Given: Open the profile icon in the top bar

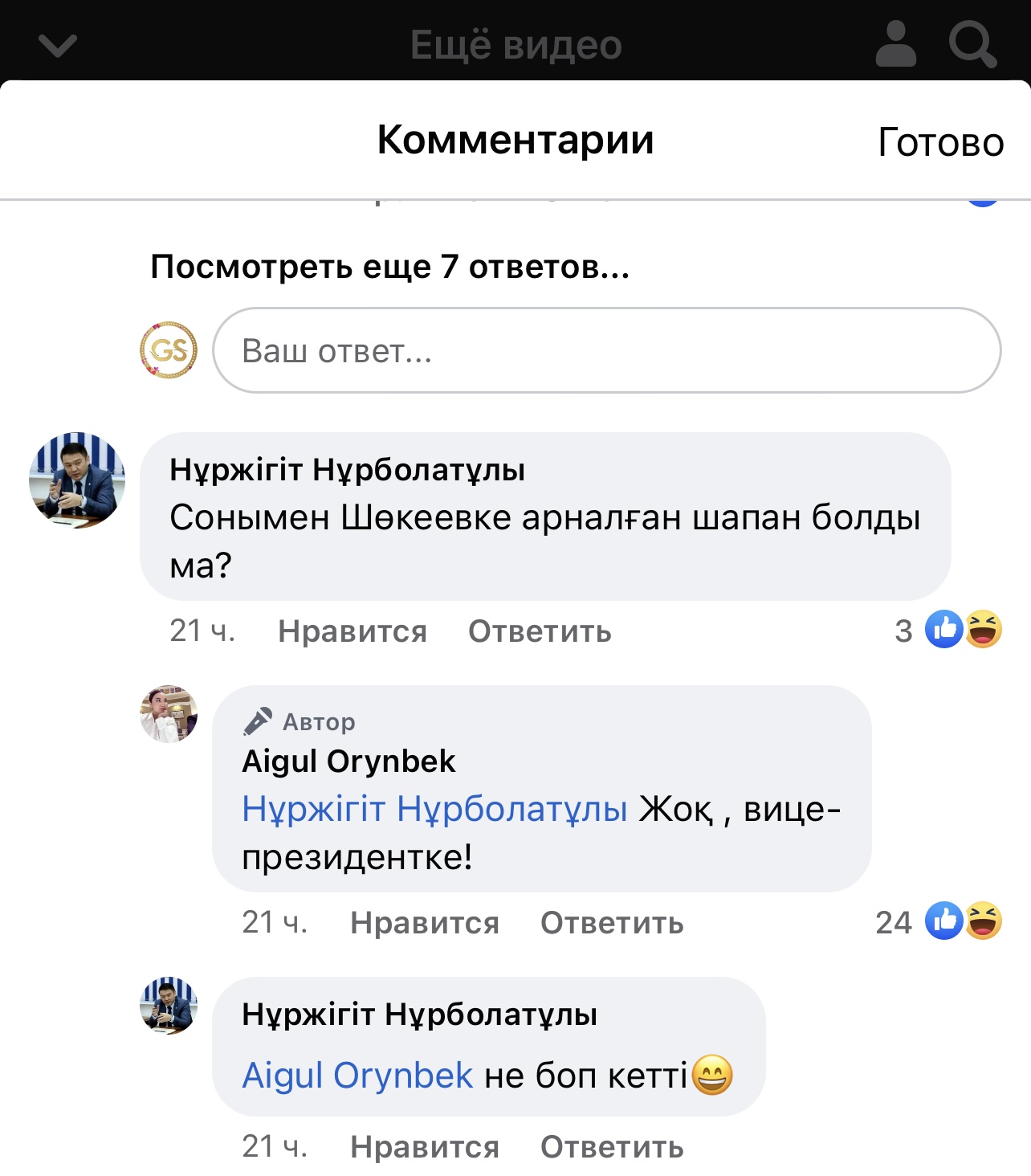Looking at the screenshot, I should tap(895, 45).
